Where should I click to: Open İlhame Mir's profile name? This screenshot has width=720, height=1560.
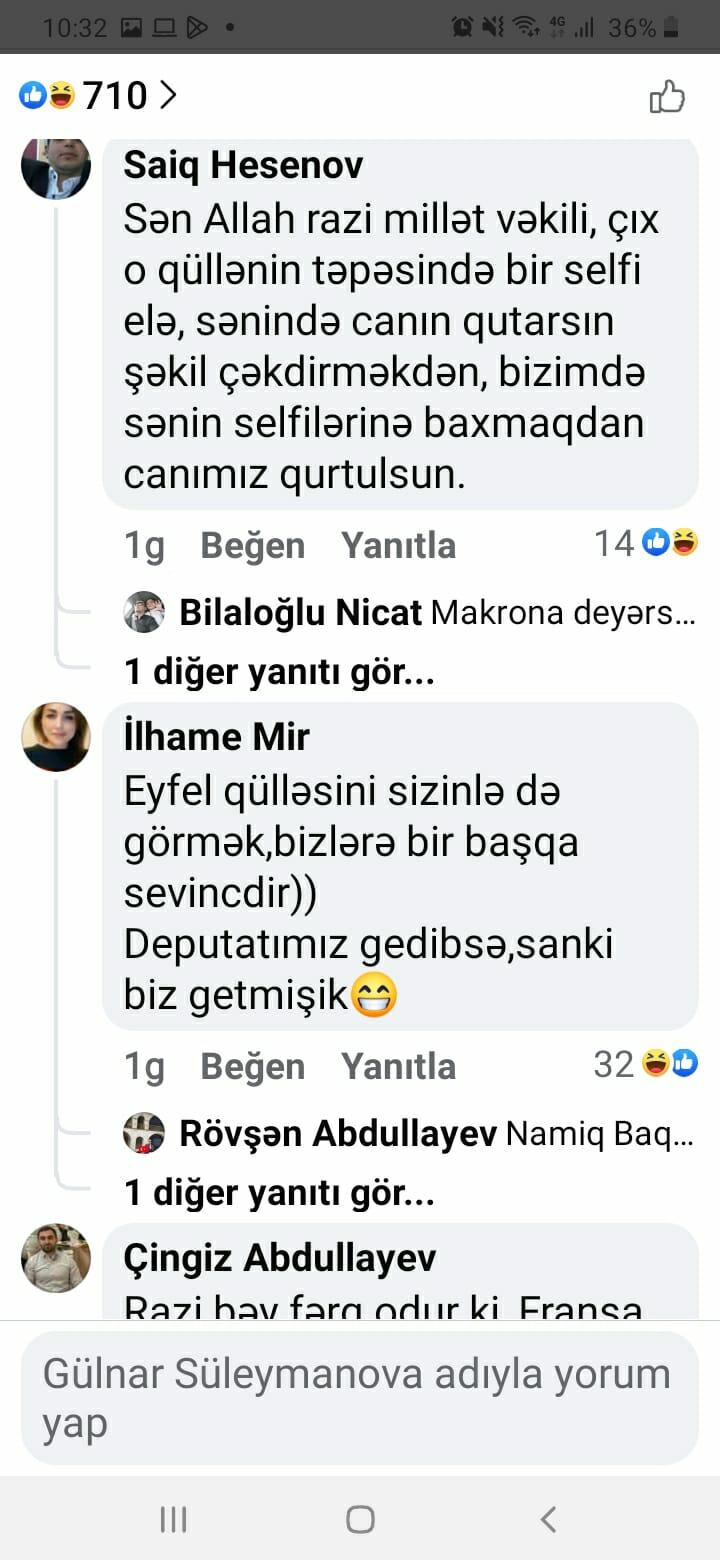click(x=216, y=737)
